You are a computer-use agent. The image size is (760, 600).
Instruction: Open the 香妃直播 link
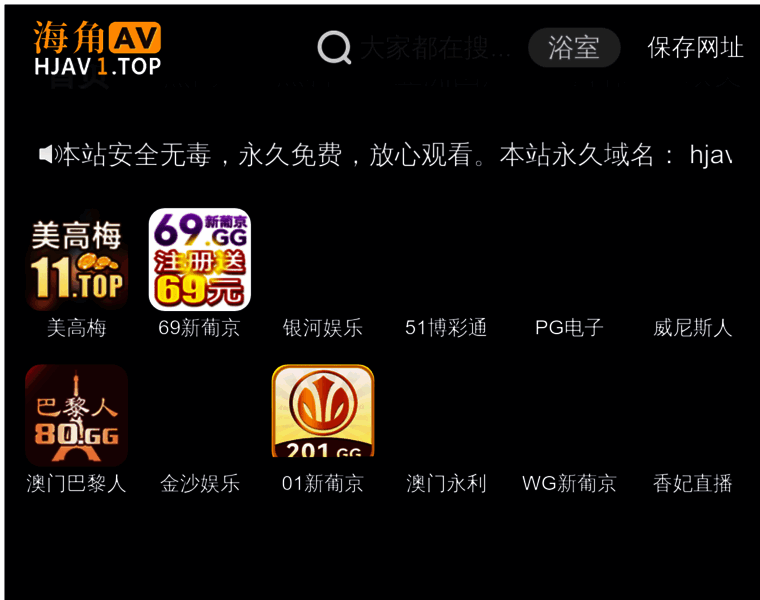tap(692, 483)
